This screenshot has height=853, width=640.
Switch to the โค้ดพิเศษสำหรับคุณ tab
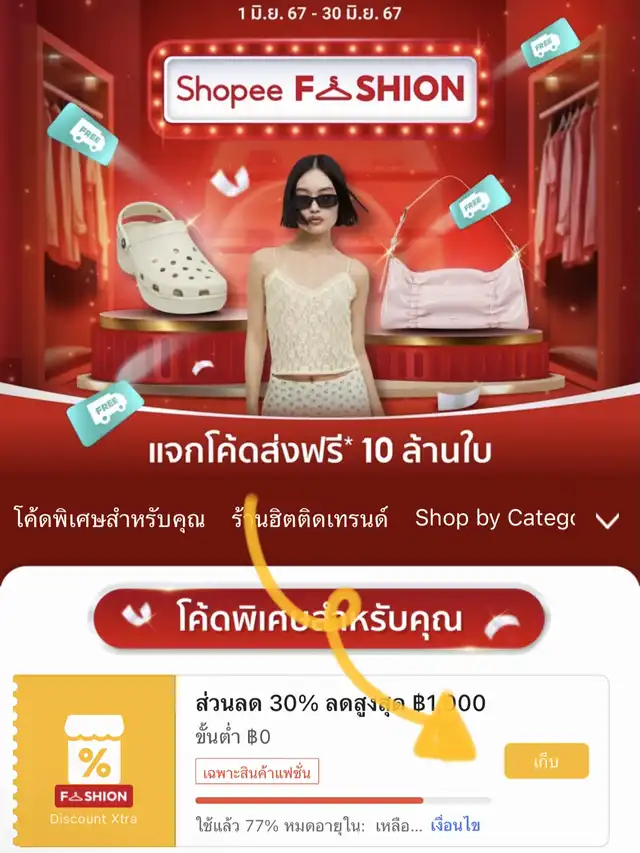[x=110, y=519]
